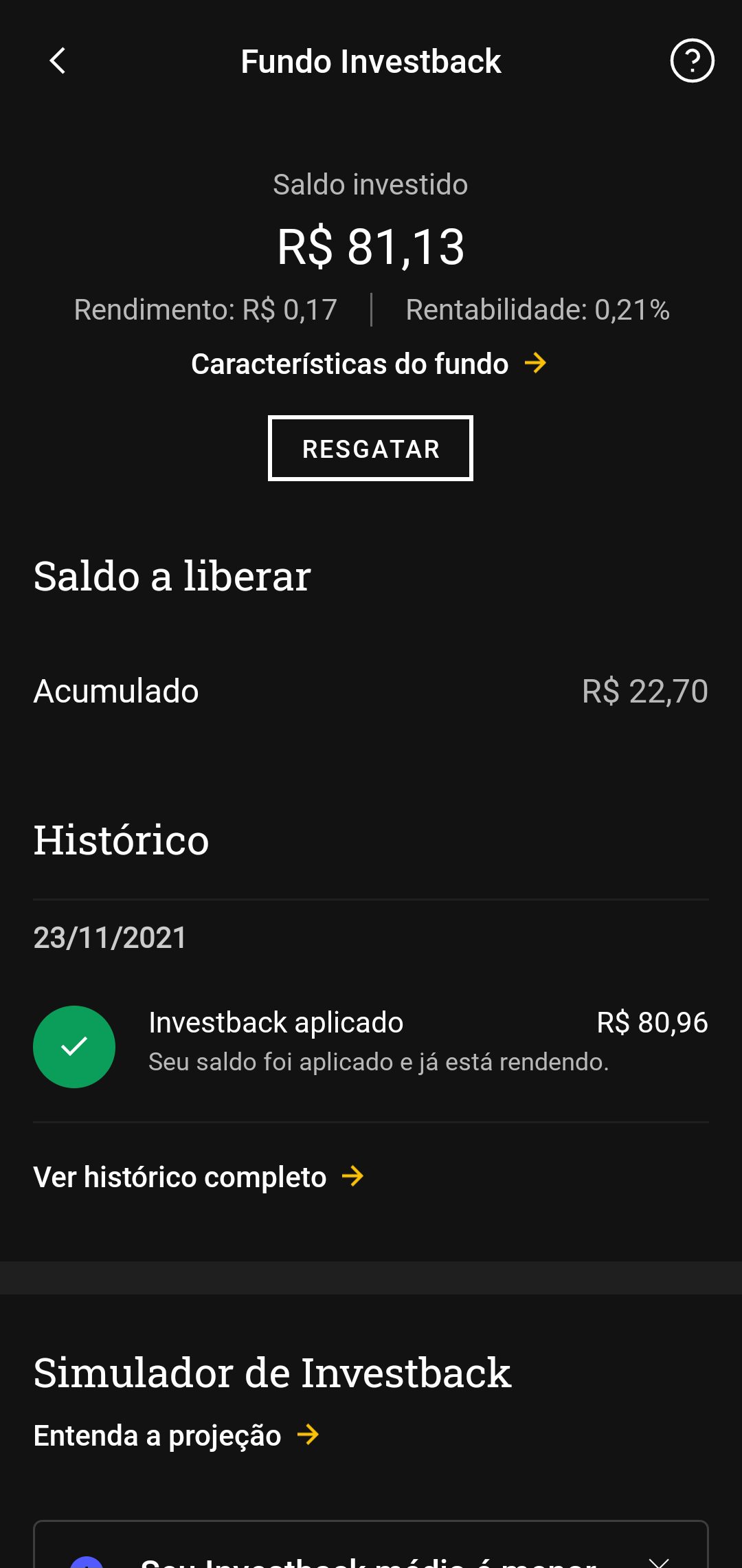
Task: Select the 23/11/2021 date header
Action: 110,936
